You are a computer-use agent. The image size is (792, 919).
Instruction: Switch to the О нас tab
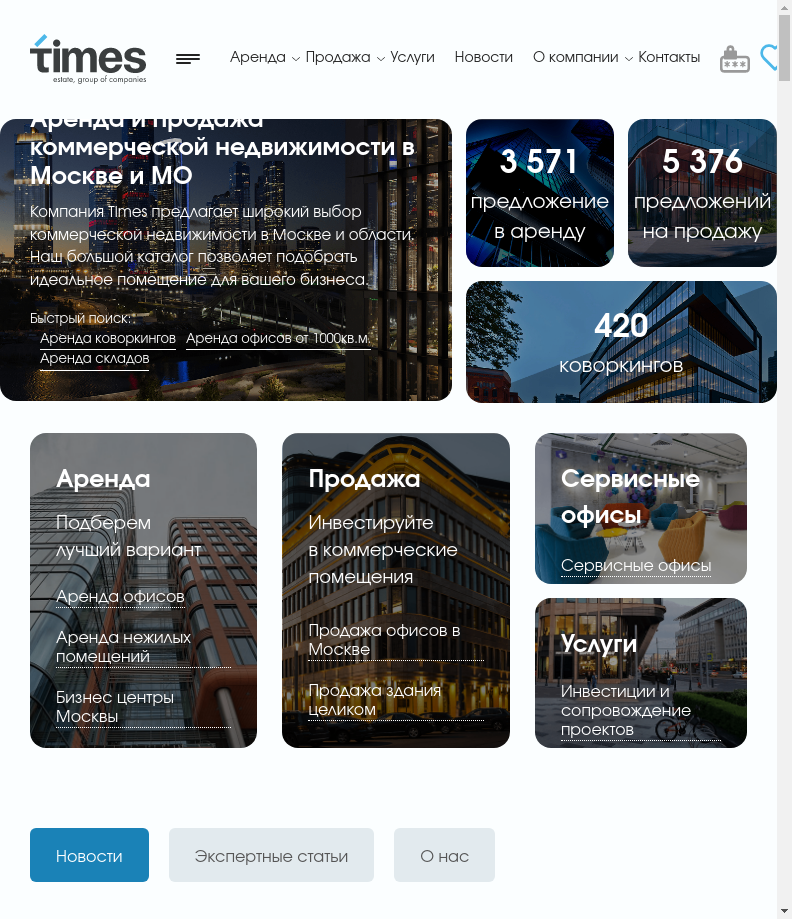point(444,856)
